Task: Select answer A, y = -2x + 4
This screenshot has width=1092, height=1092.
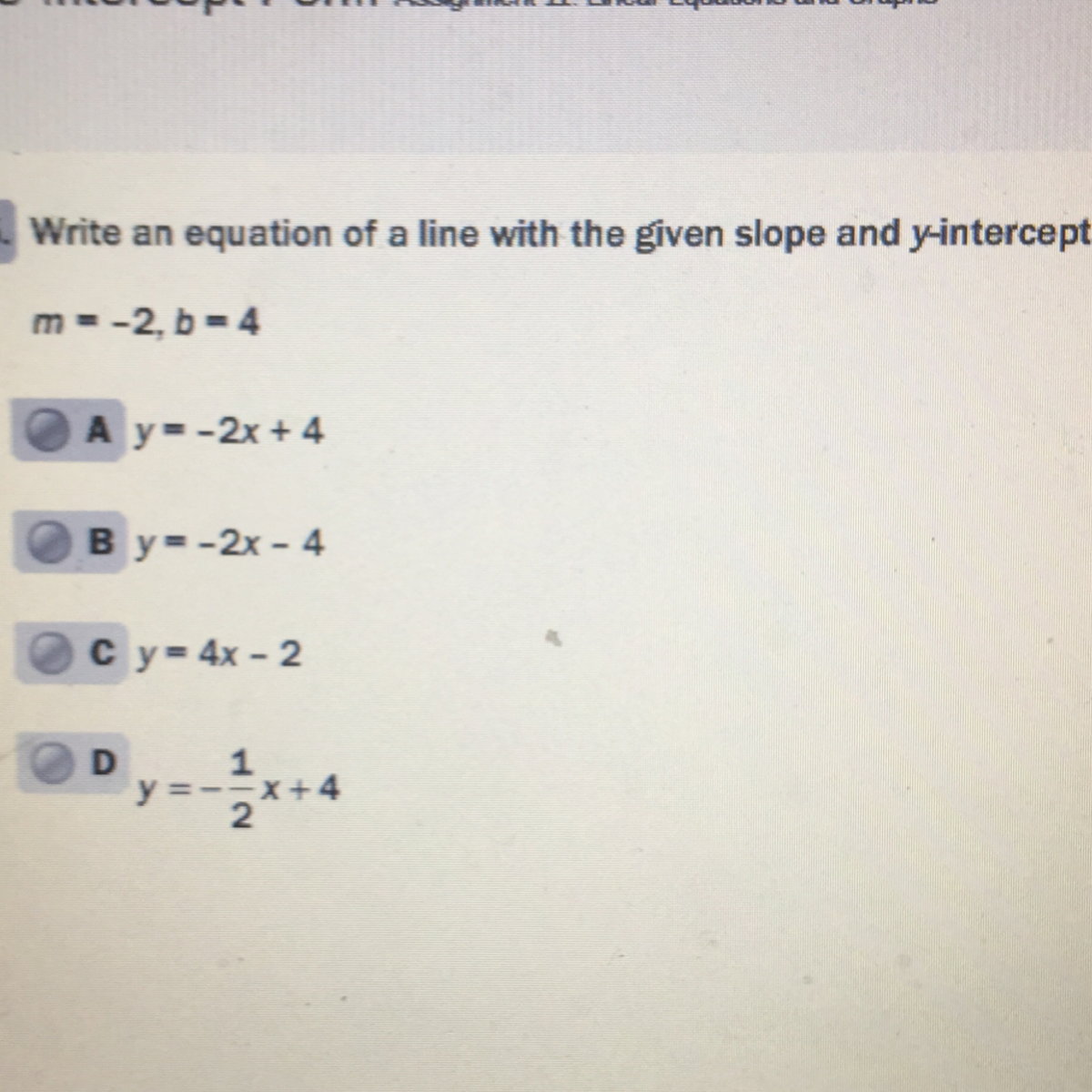Action: click(46, 430)
